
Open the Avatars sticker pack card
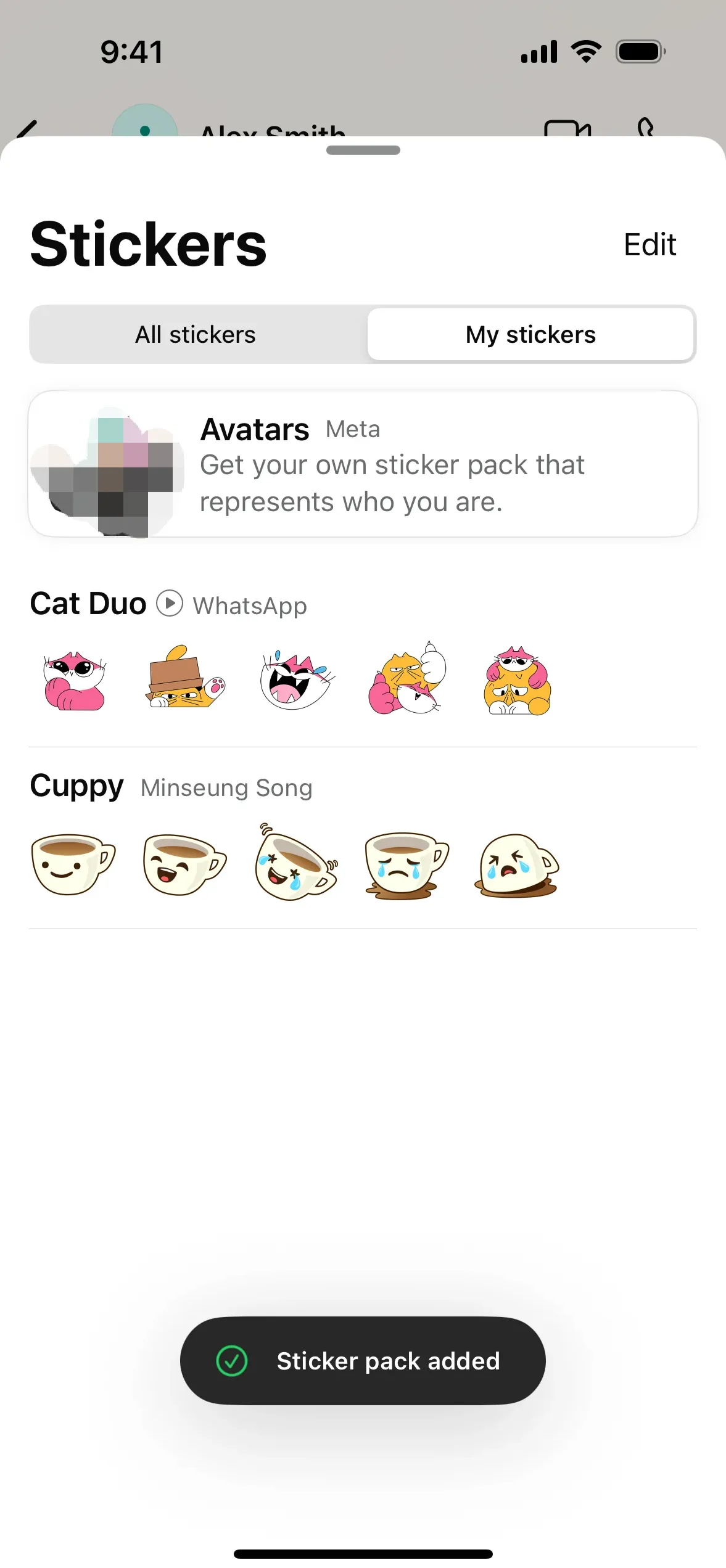[x=363, y=464]
